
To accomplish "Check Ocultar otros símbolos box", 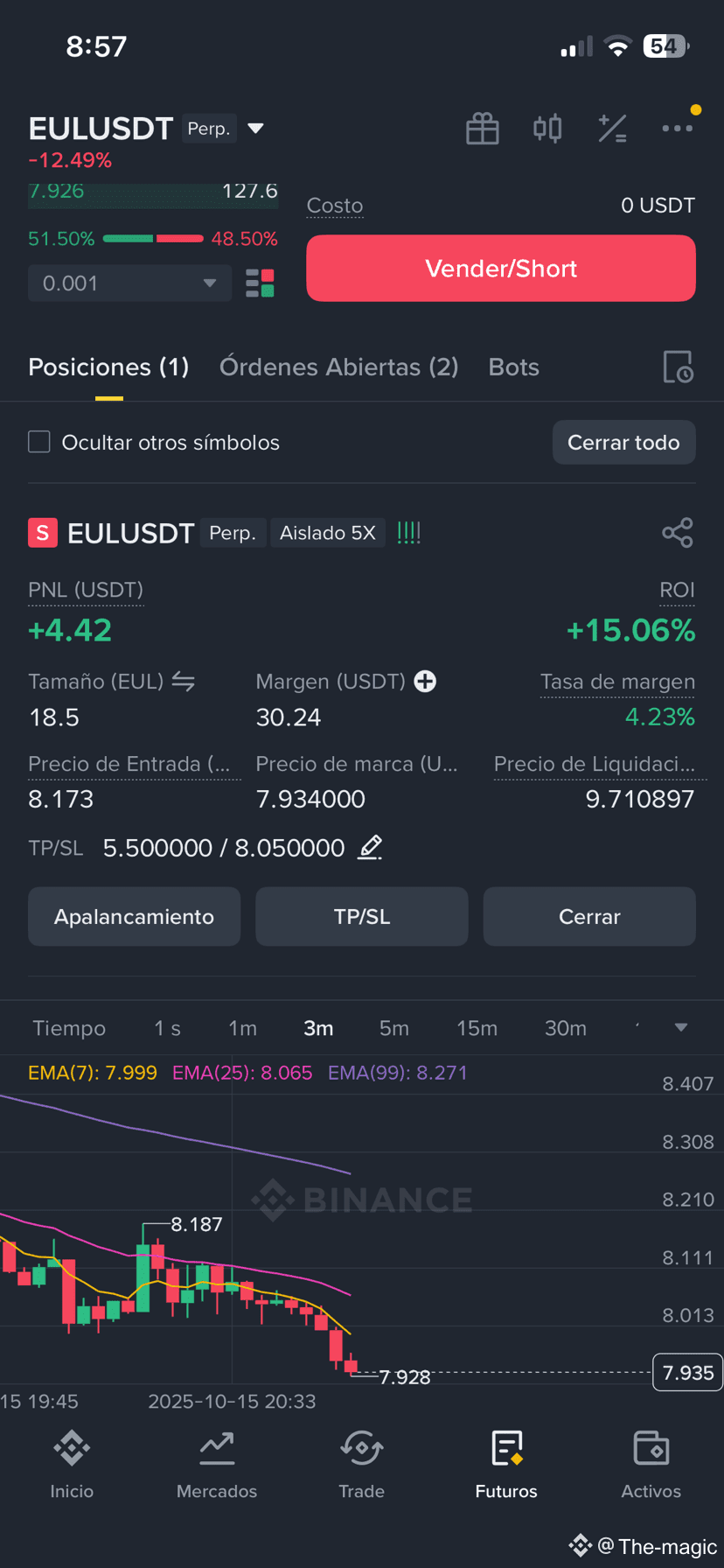I will click(x=39, y=442).
